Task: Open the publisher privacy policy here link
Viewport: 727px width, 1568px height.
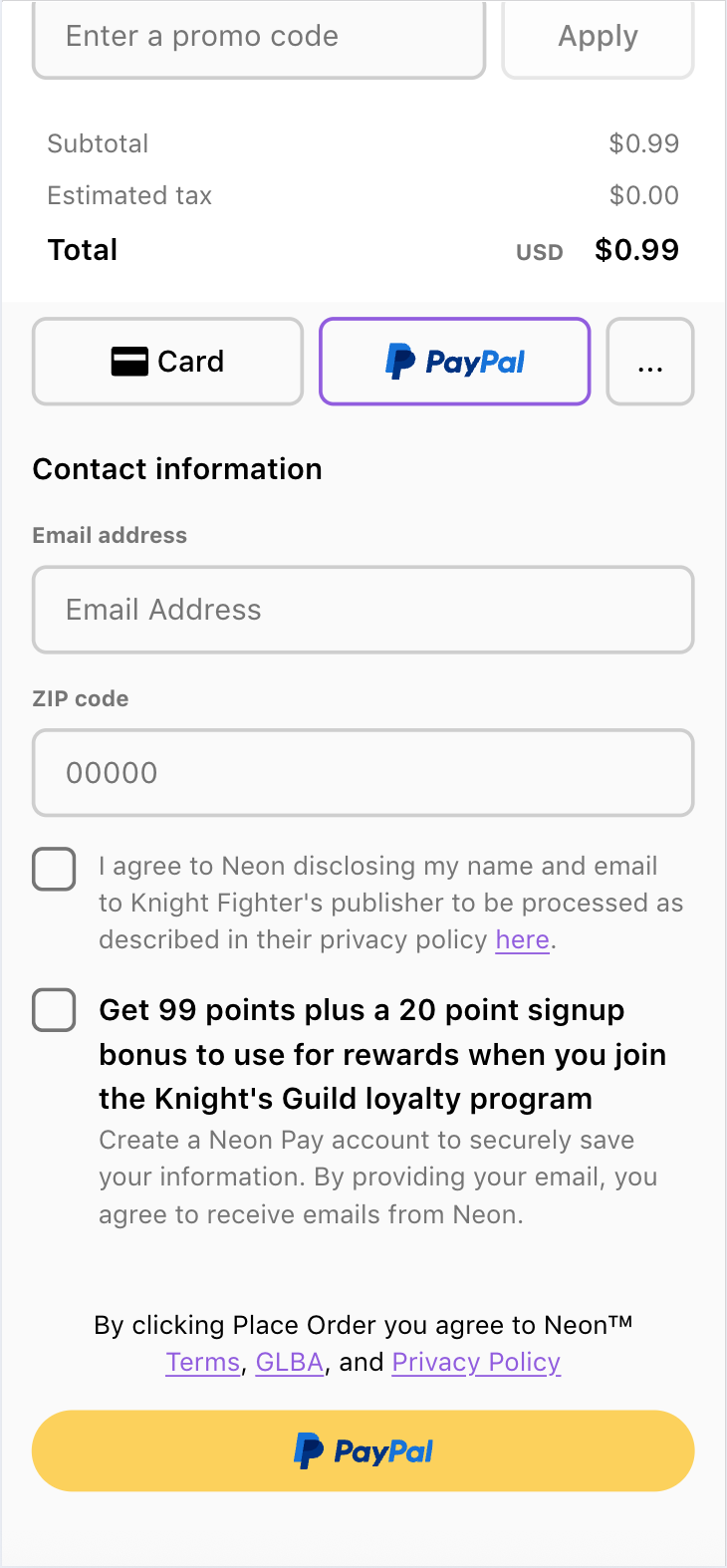Action: pyautogui.click(x=522, y=939)
